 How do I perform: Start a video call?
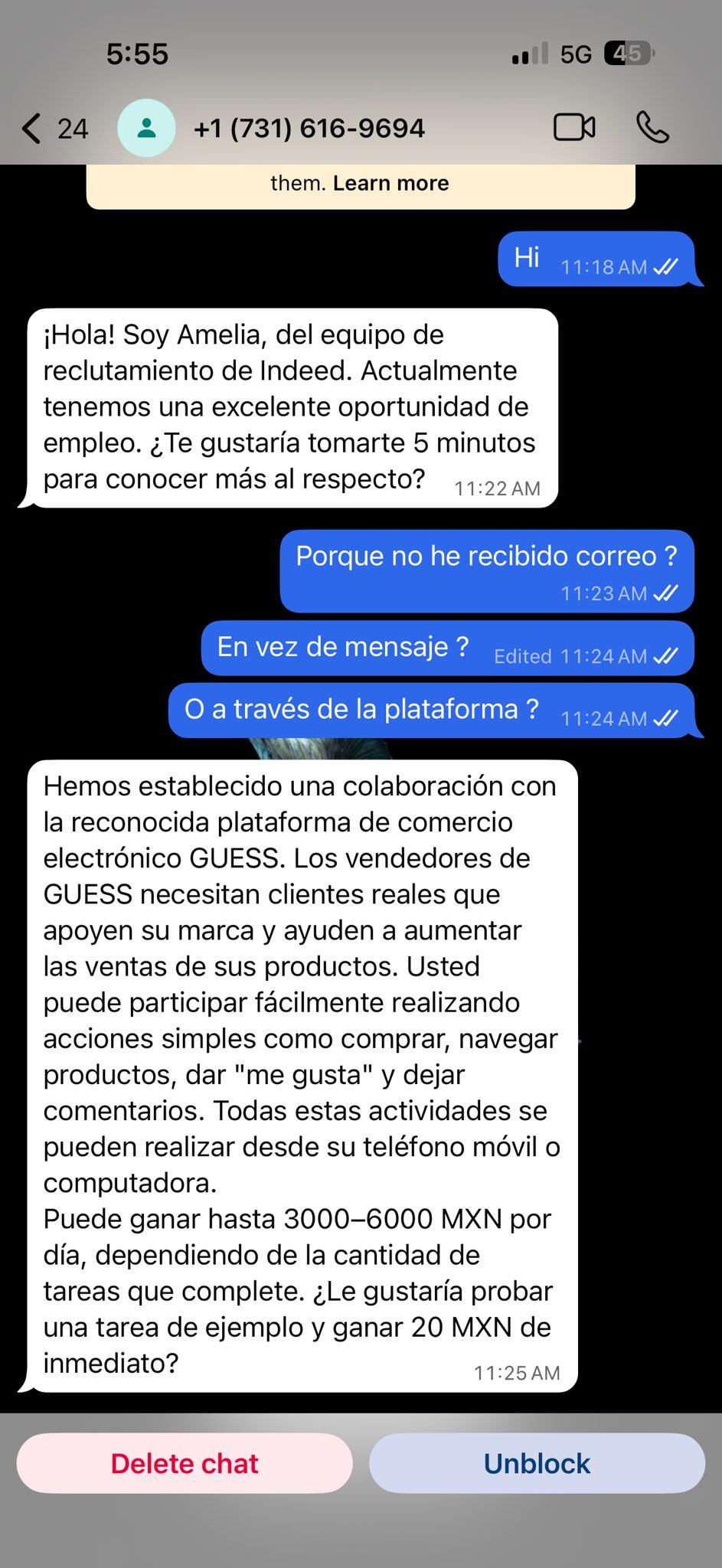pyautogui.click(x=574, y=128)
